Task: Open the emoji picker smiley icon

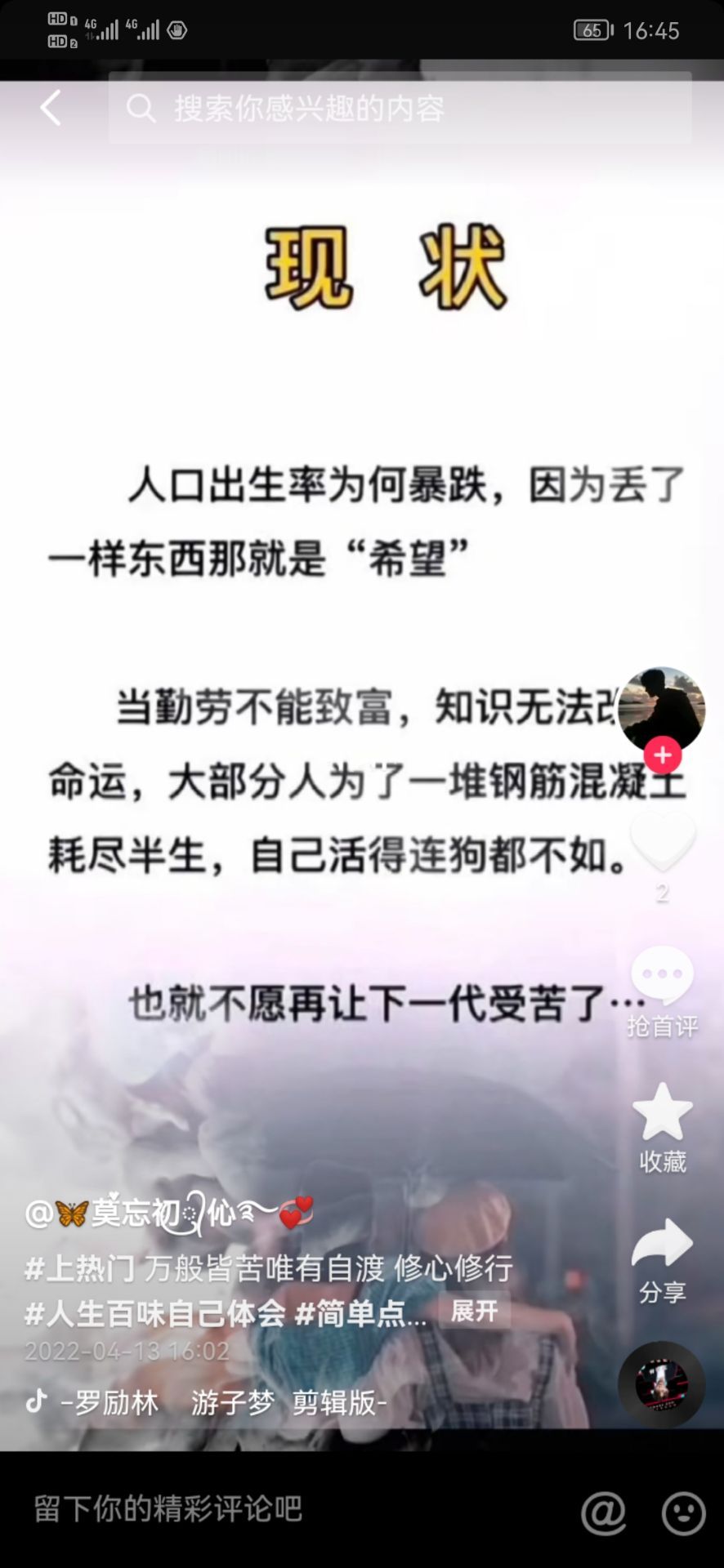Action: (x=683, y=1512)
